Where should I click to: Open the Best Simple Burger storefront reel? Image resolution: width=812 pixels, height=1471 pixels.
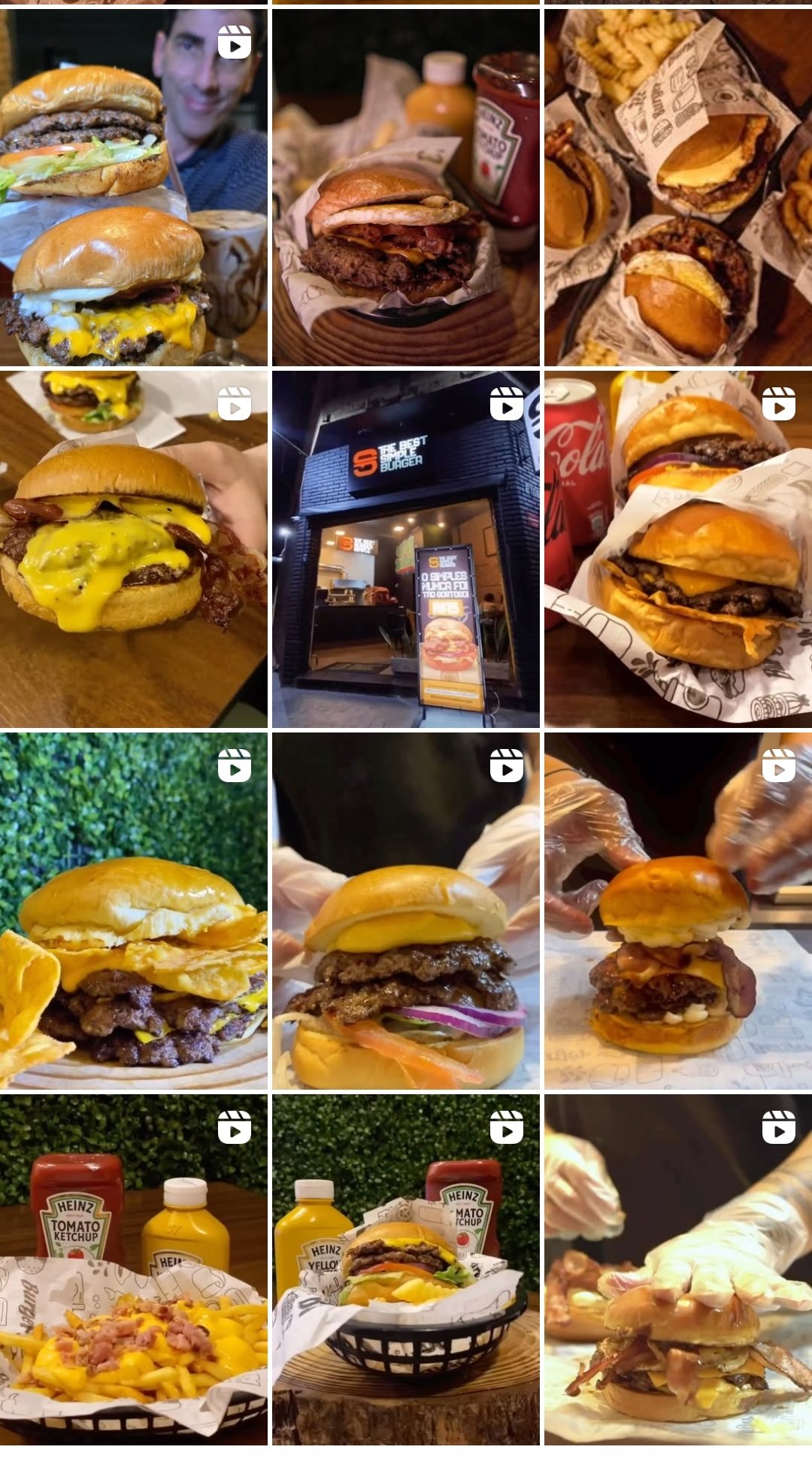[x=405, y=549]
